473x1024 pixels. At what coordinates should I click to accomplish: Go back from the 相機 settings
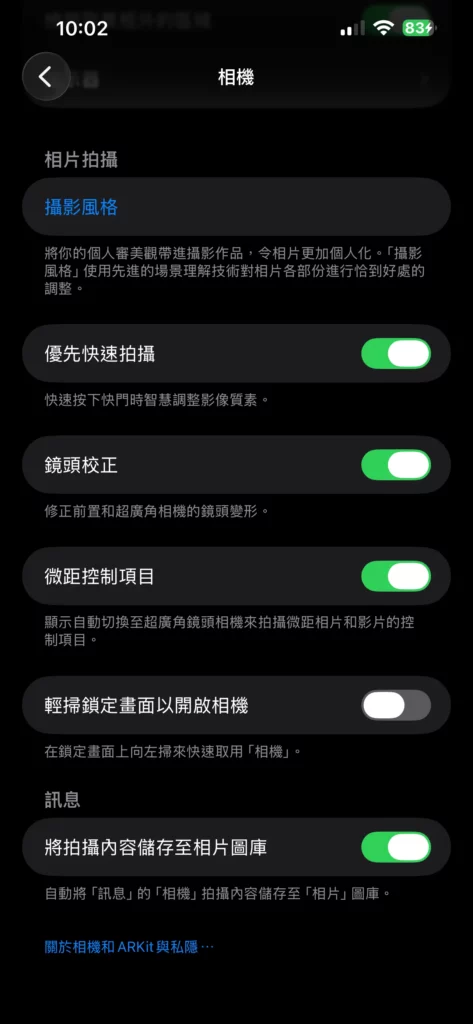pos(45,76)
